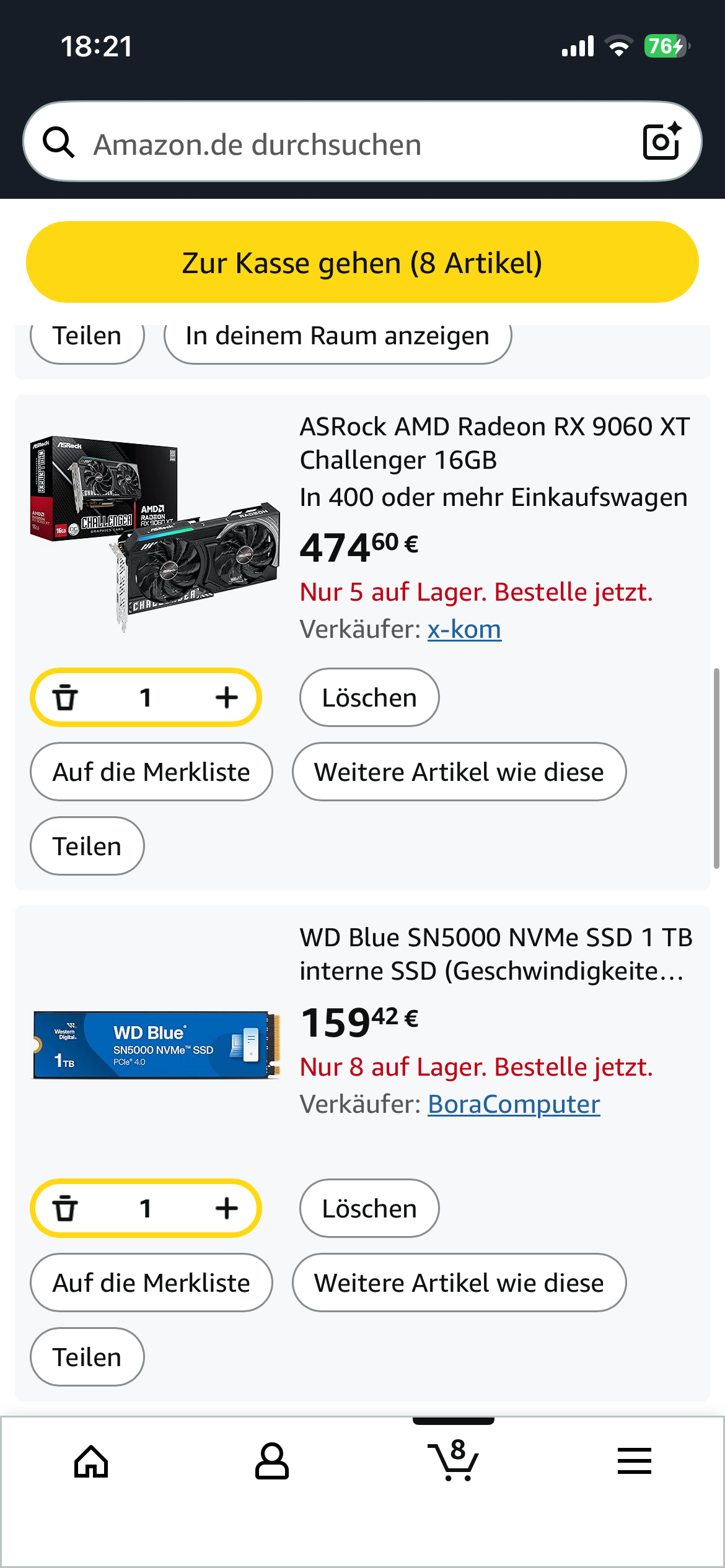This screenshot has width=725, height=1568.
Task: Share the ASRock Radeon graphics card
Action: [87, 847]
